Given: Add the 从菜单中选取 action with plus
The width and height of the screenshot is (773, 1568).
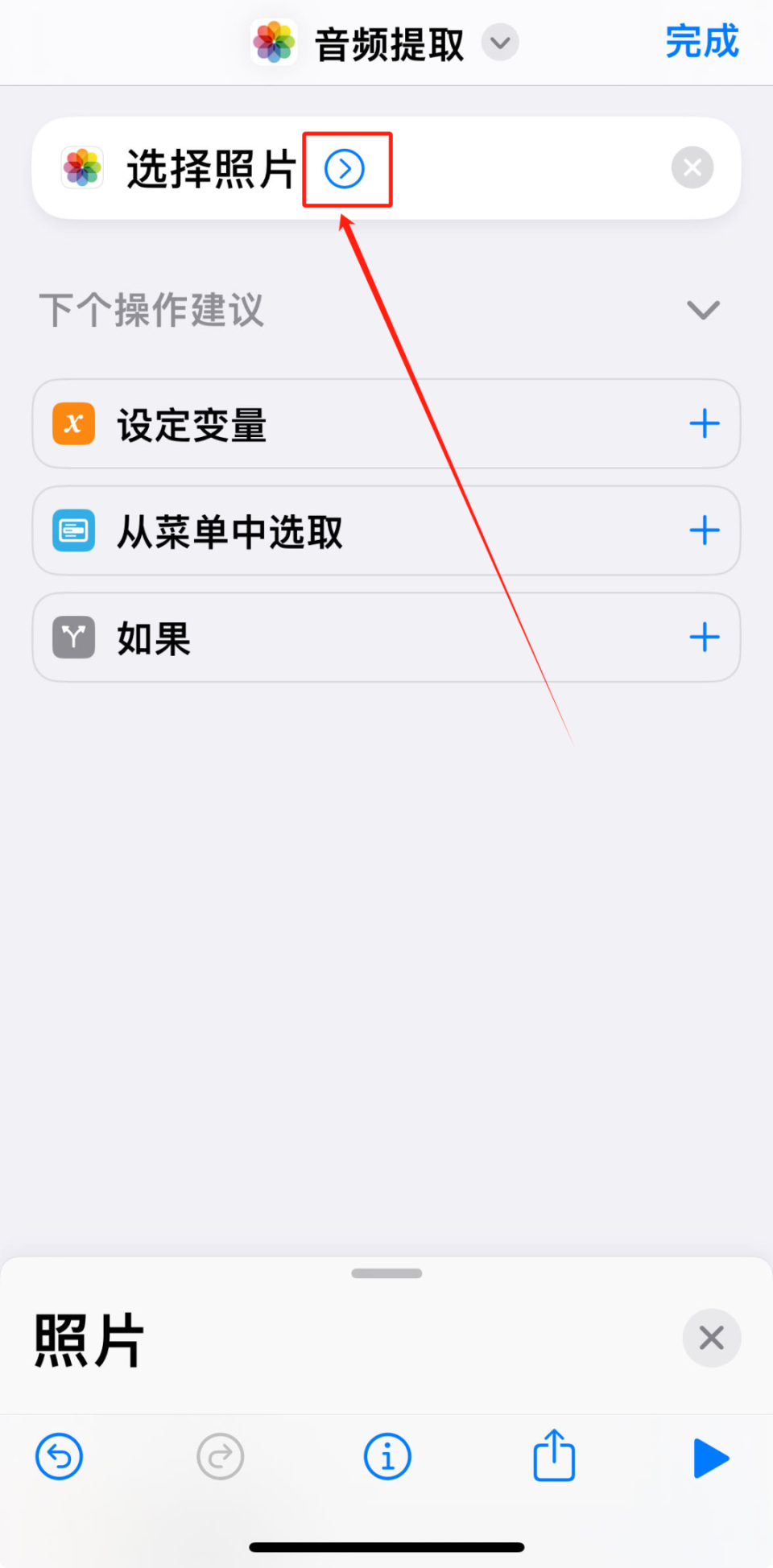Looking at the screenshot, I should pyautogui.click(x=704, y=530).
